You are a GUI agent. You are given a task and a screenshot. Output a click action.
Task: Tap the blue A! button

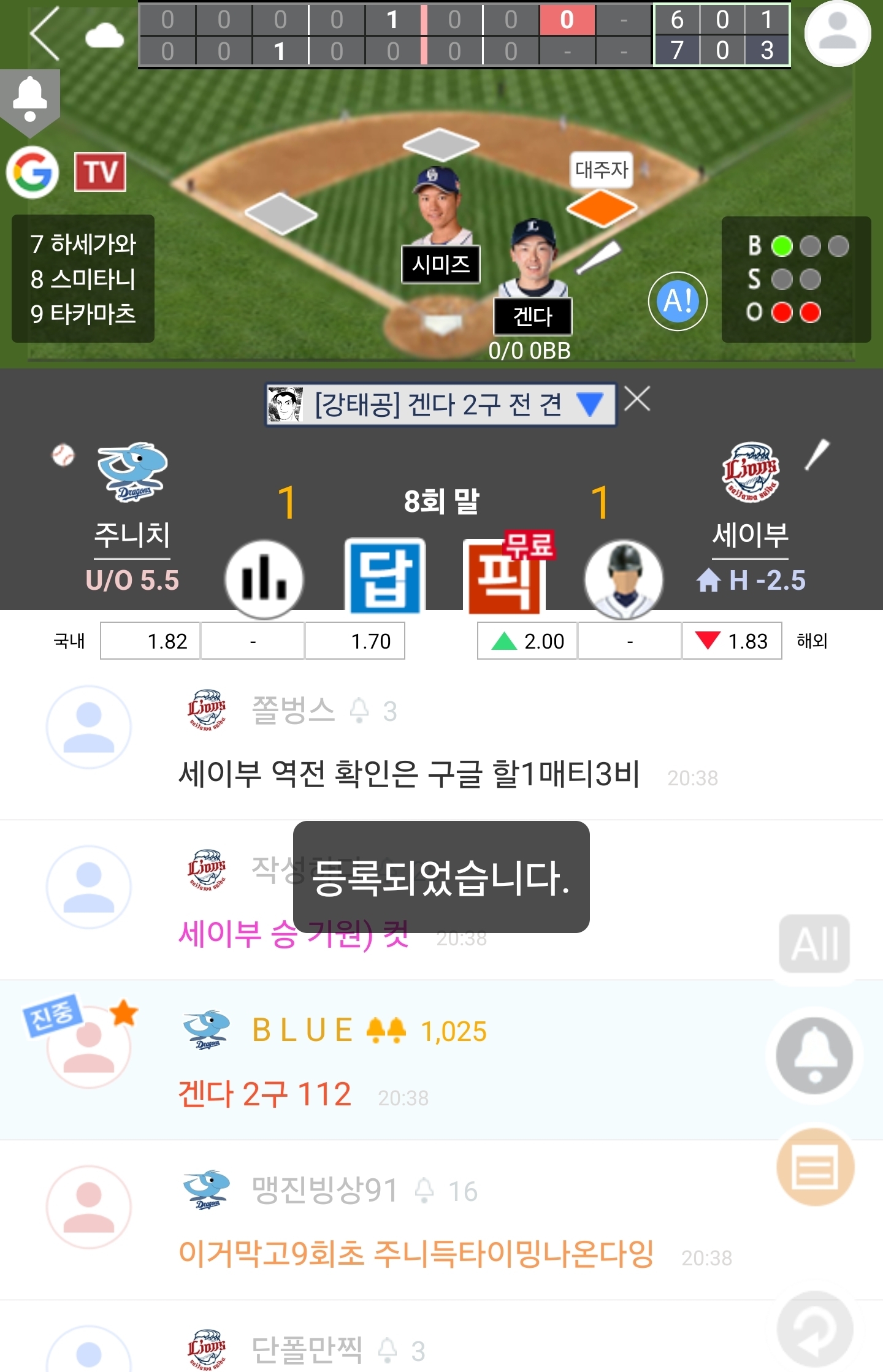[x=677, y=301]
